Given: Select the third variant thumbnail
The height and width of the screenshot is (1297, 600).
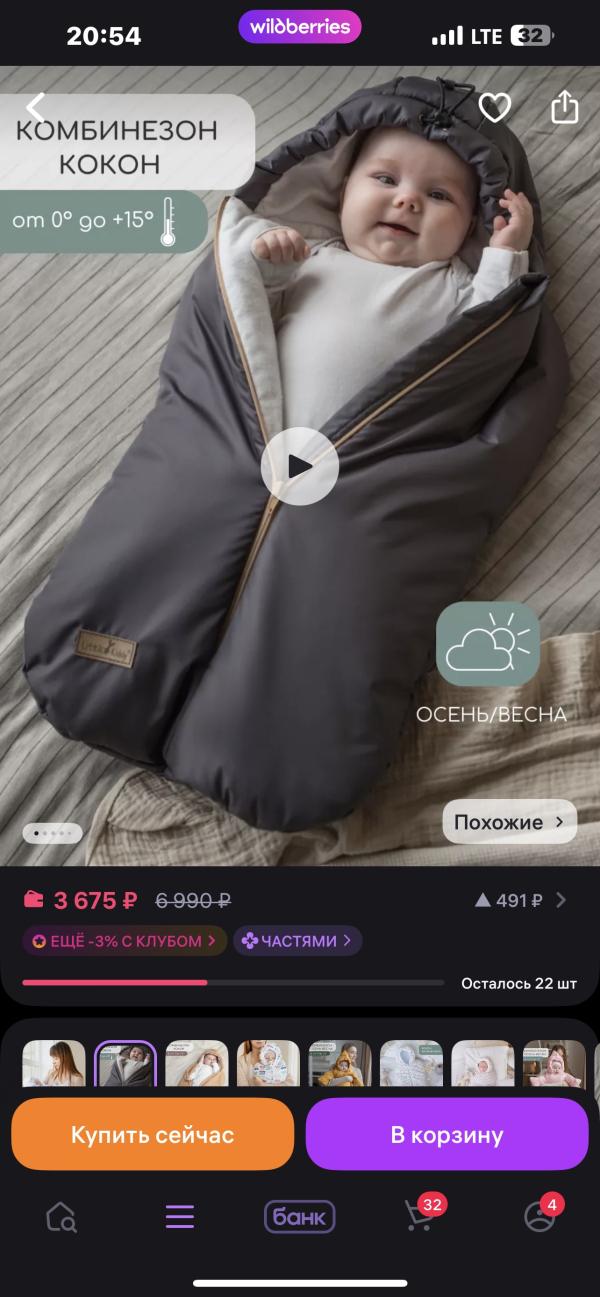Looking at the screenshot, I should (197, 1064).
